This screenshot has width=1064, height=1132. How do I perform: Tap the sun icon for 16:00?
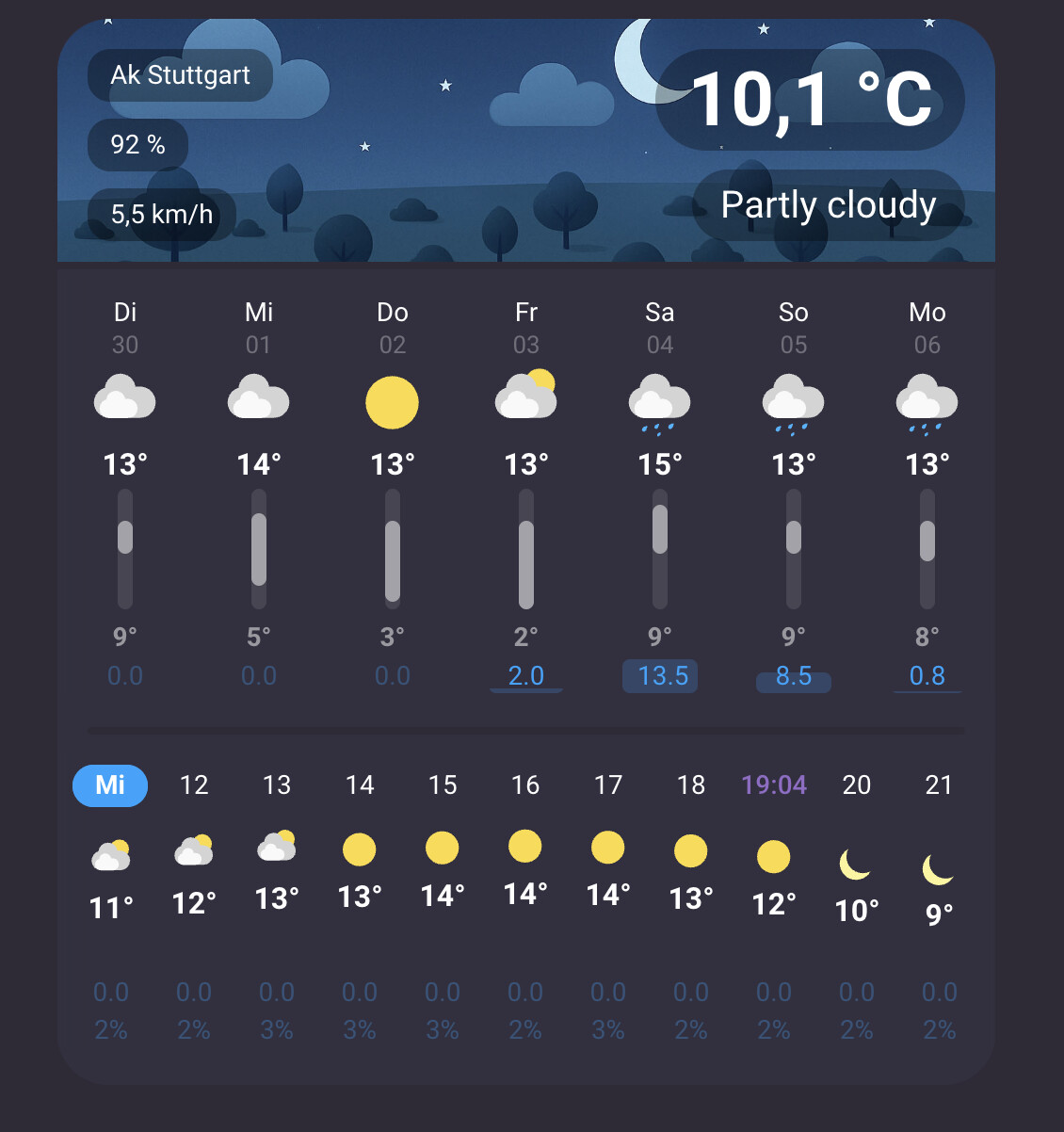click(524, 849)
